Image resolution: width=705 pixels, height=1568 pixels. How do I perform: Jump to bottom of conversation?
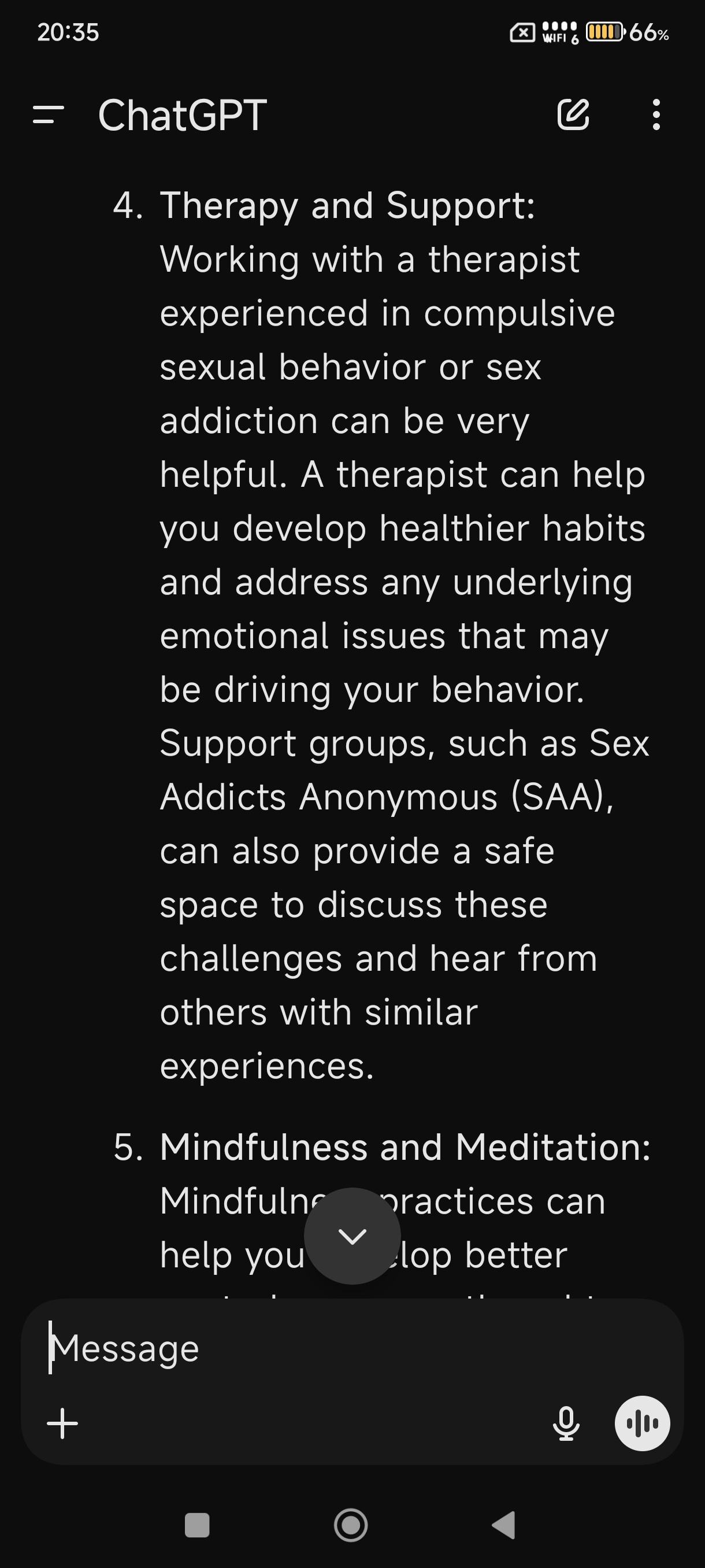click(352, 1236)
